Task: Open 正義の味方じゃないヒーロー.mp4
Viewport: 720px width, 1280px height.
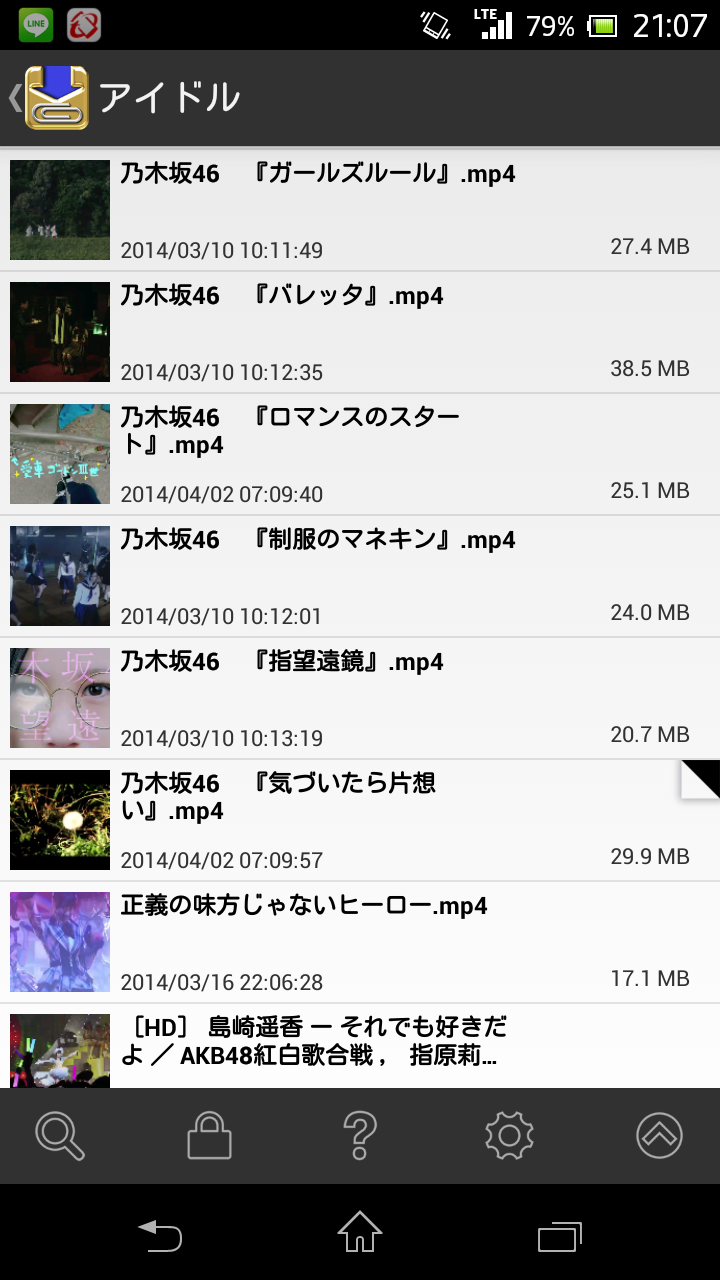Action: 360,942
